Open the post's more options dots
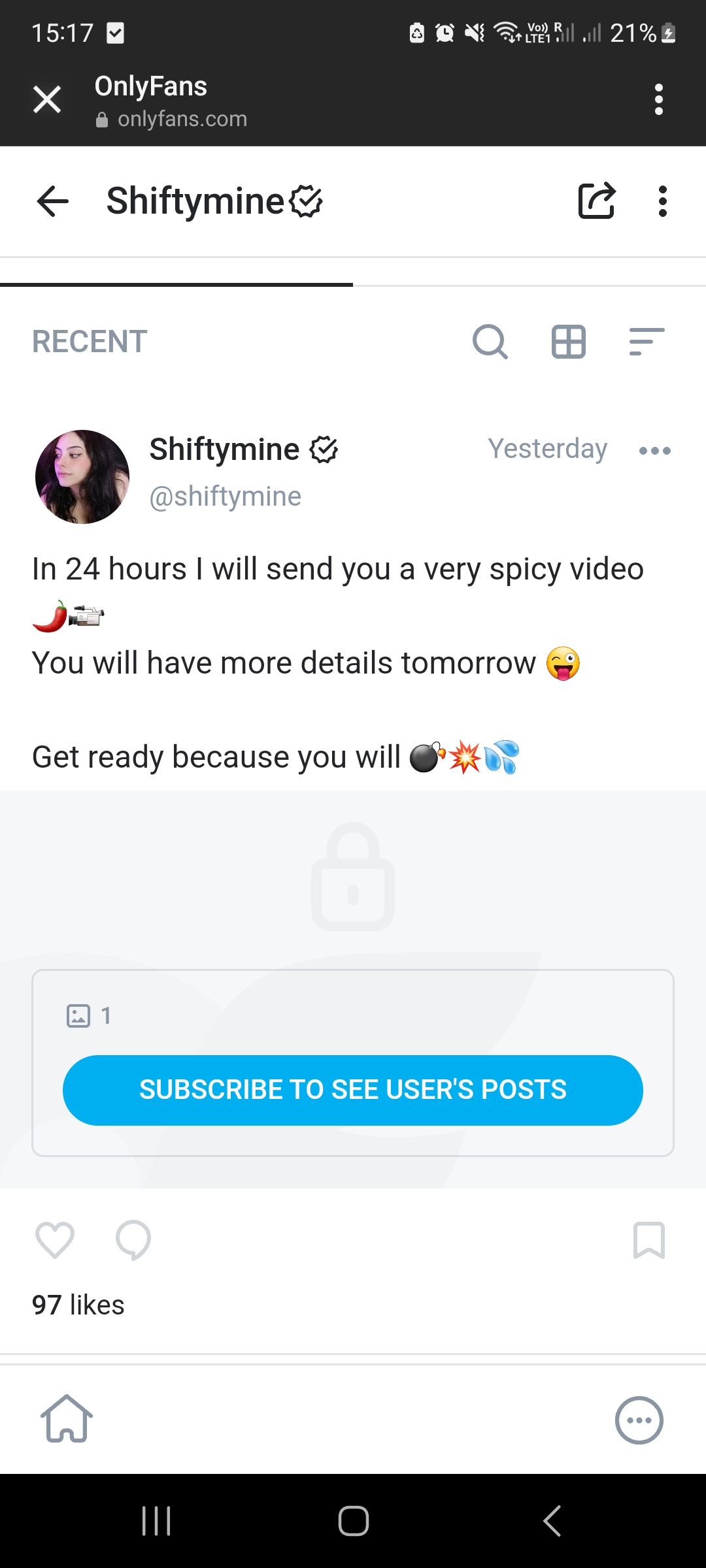706x1568 pixels. point(655,451)
